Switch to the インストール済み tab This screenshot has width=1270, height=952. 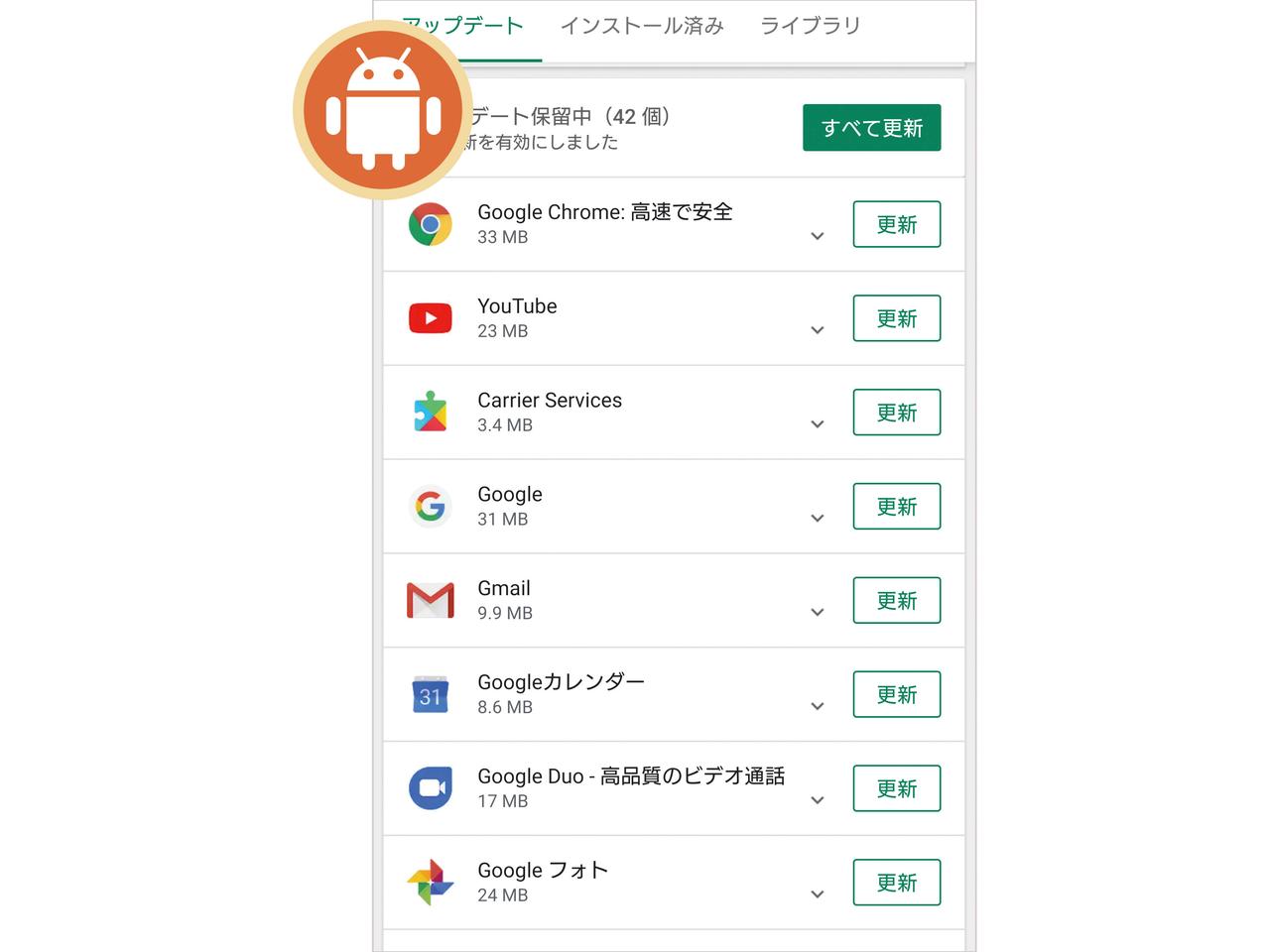(x=642, y=27)
